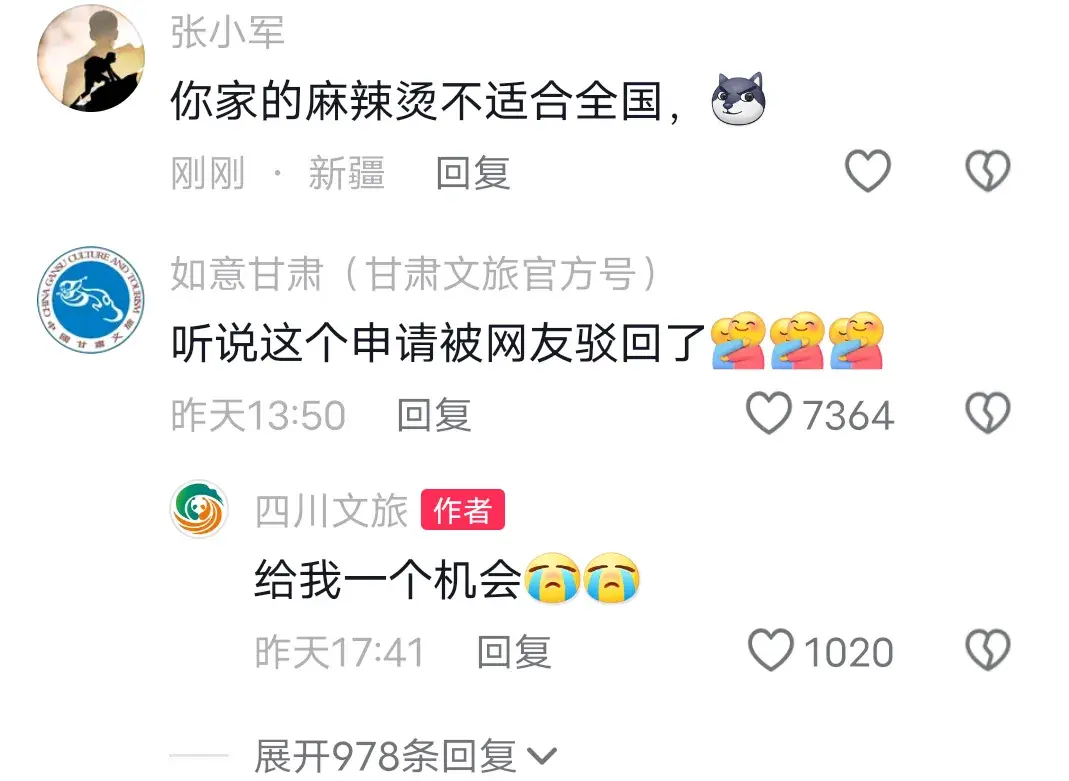The height and width of the screenshot is (781, 1069).
Task: Open 张小军's profile avatar
Action: tap(91, 57)
